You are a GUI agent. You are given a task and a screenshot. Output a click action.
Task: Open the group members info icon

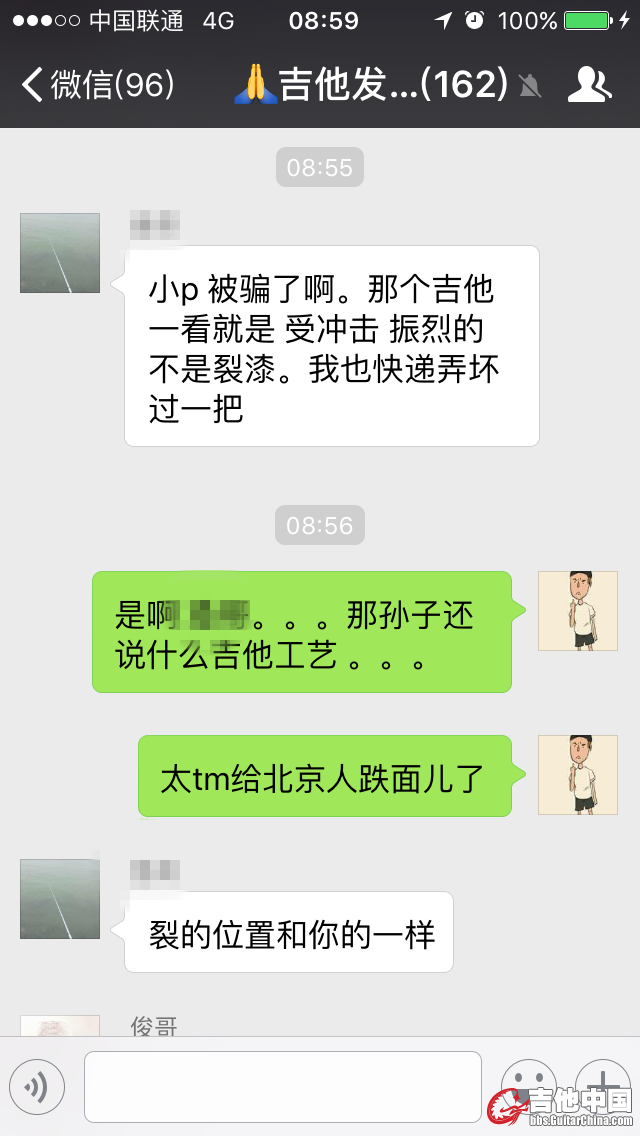(589, 85)
